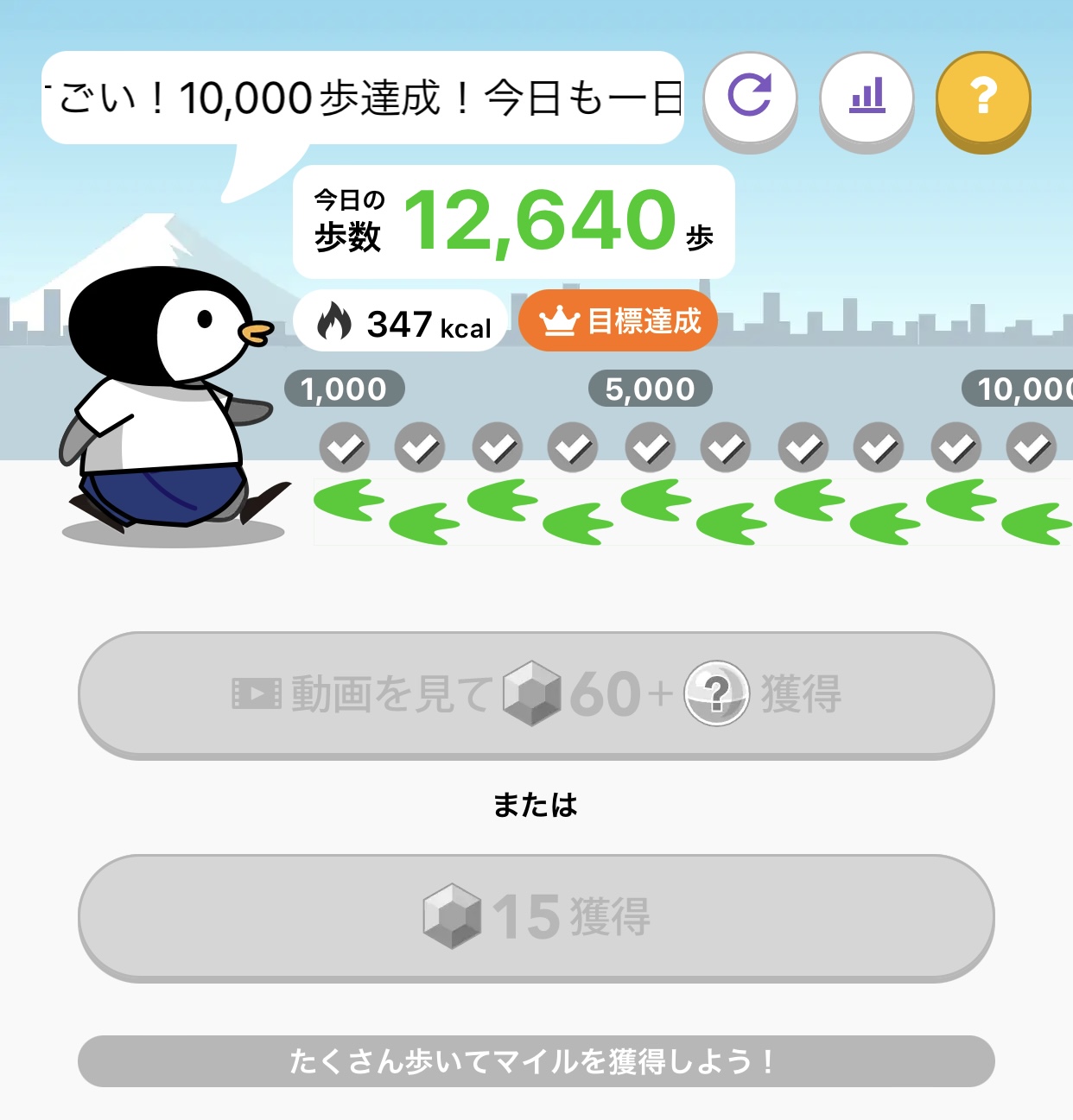
Task: Claim 15 miles without video
Action: tap(536, 917)
